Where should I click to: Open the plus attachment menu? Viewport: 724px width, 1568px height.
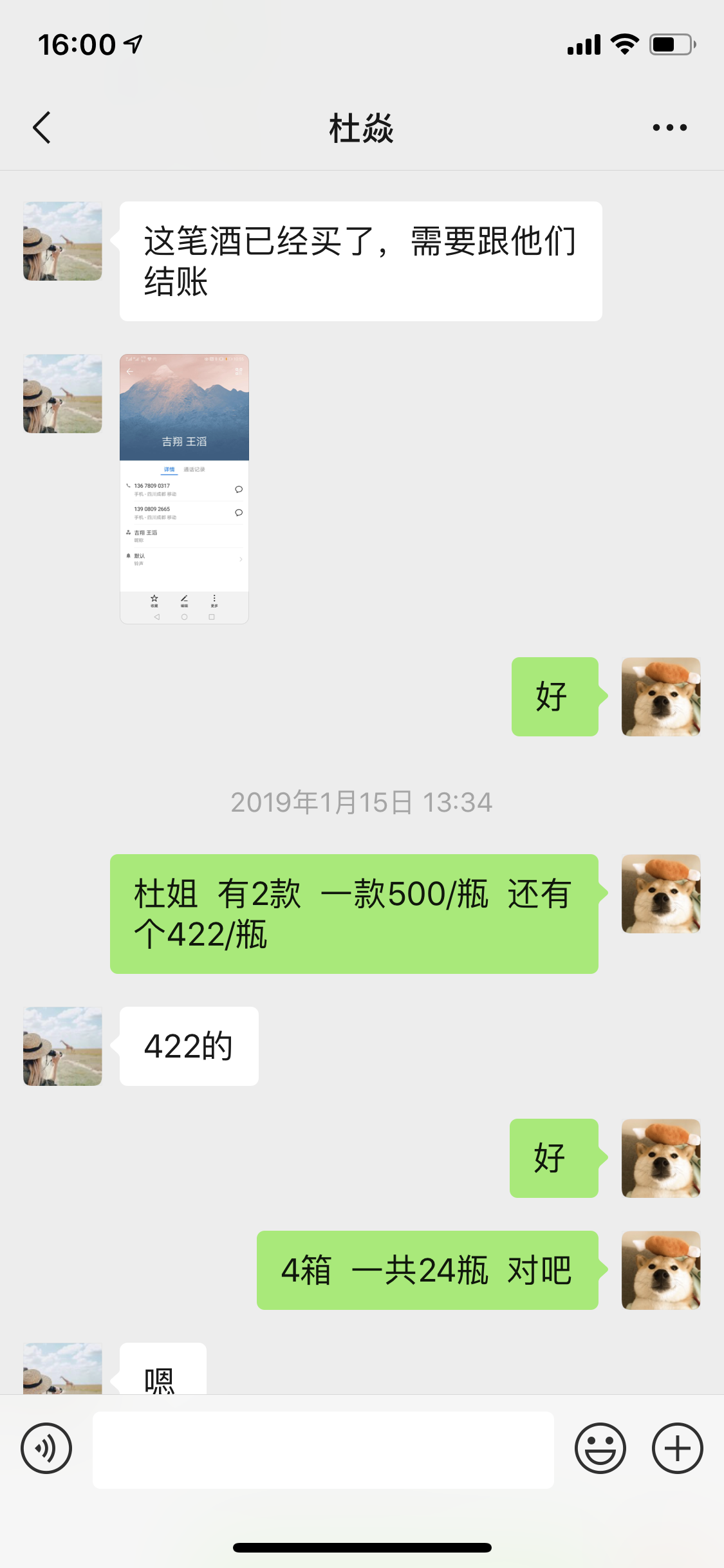tap(677, 1448)
